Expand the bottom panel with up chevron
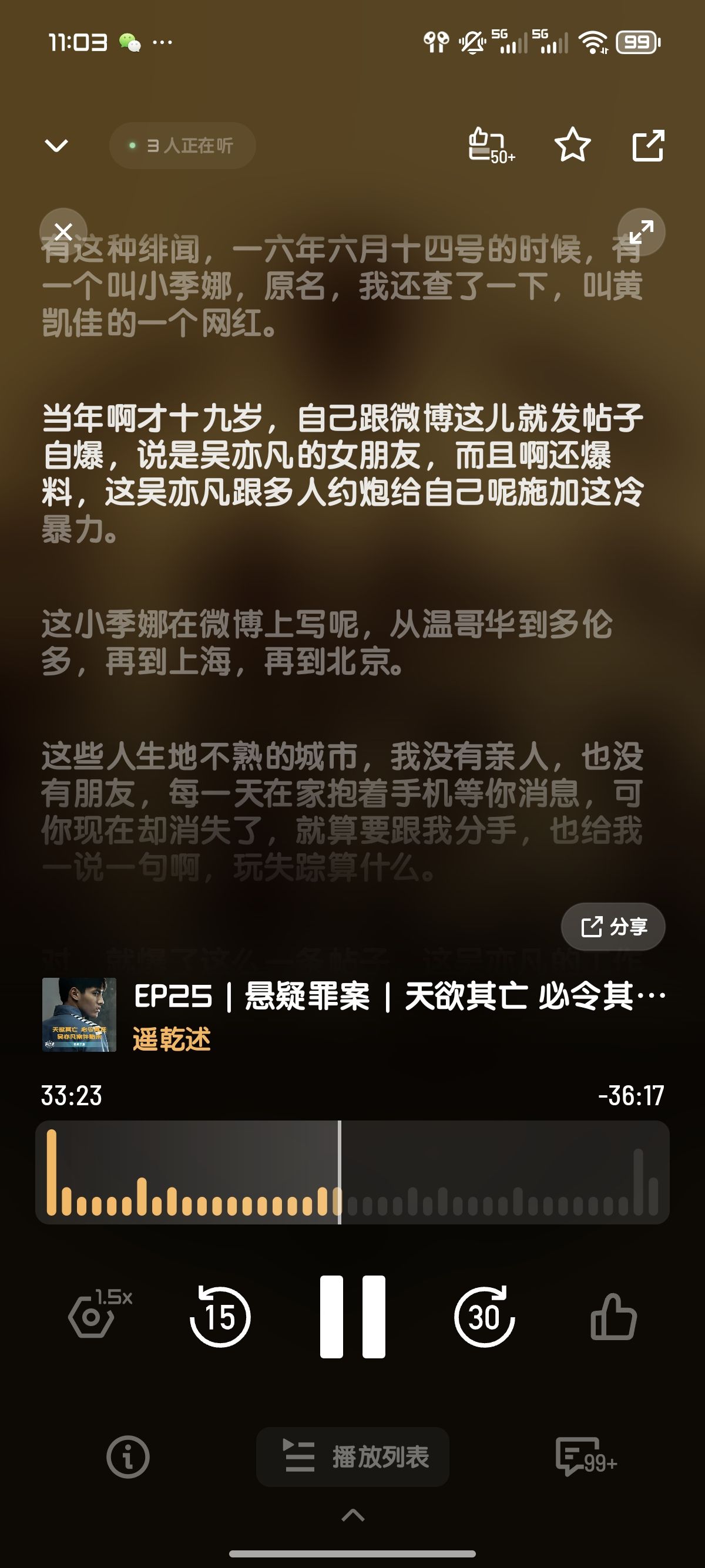The width and height of the screenshot is (705, 1568). (x=352, y=1515)
